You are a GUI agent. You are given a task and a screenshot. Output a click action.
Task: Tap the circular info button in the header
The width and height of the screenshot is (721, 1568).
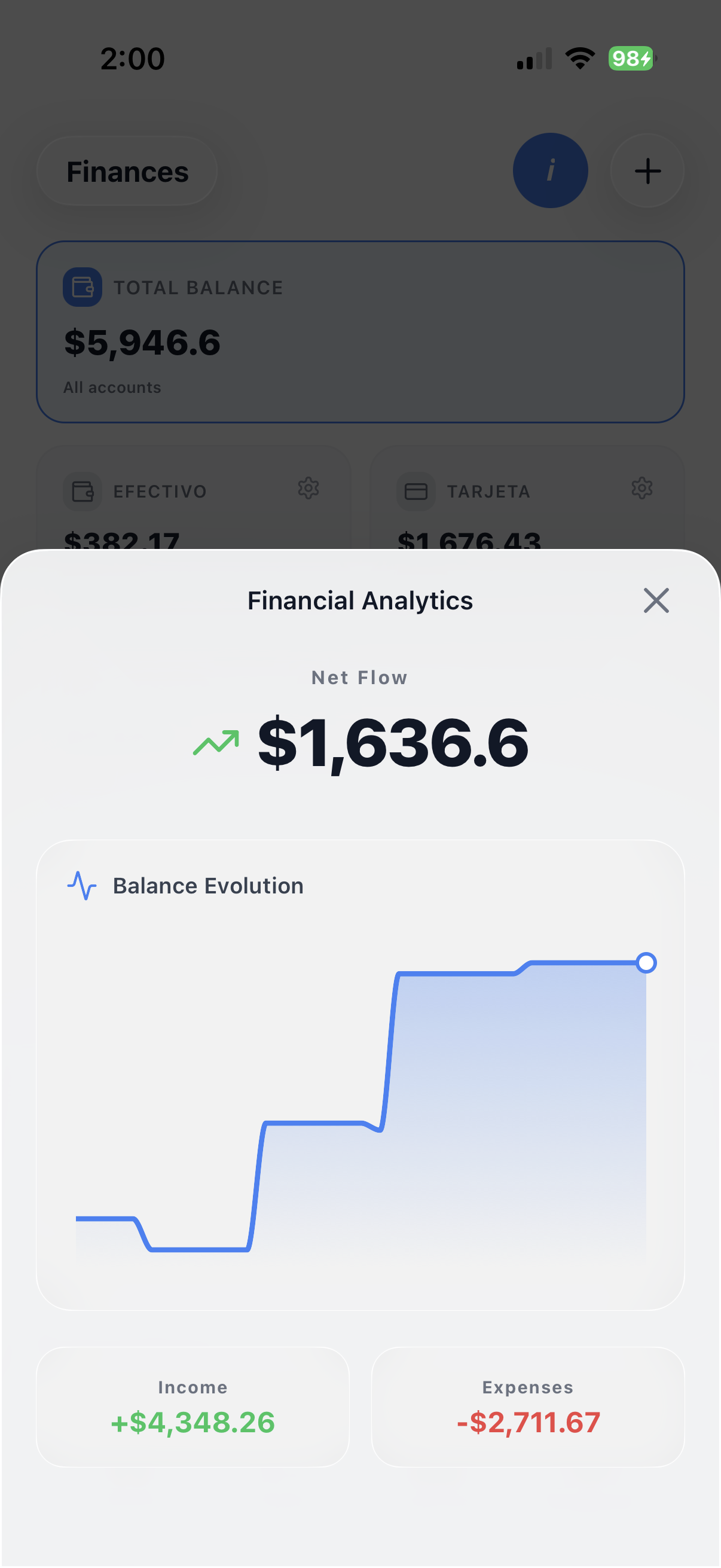550,170
